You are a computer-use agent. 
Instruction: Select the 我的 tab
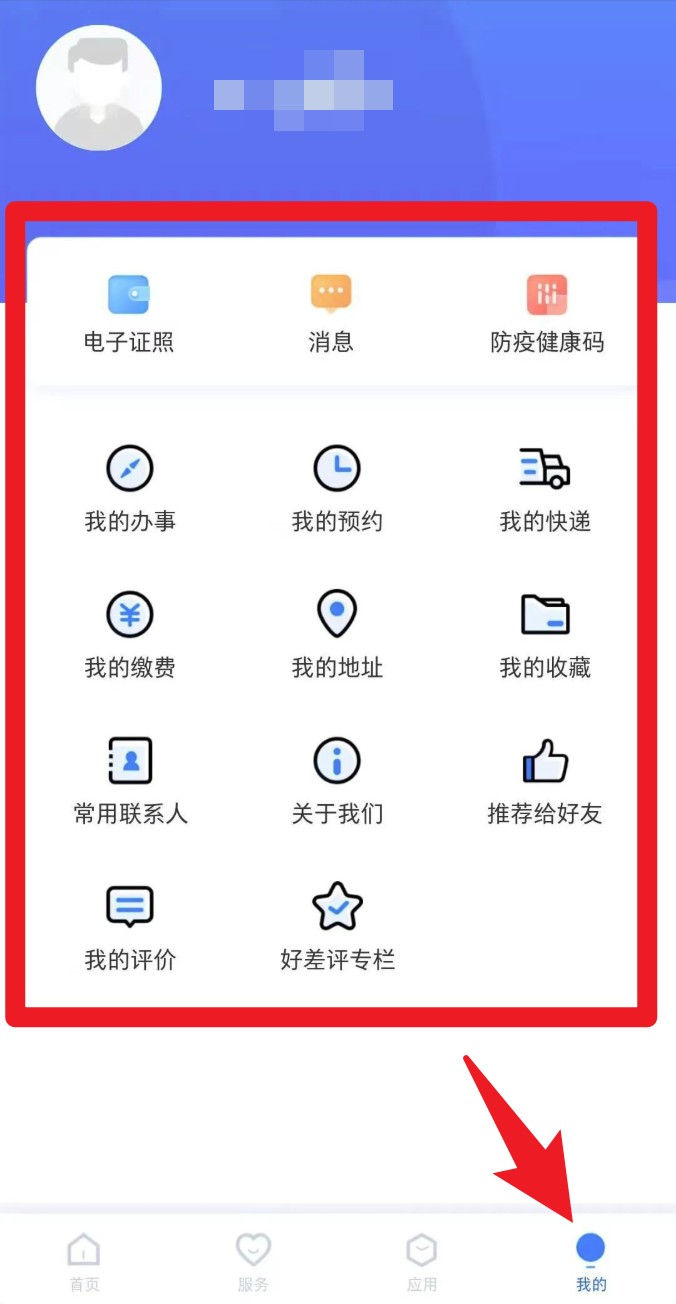[591, 1262]
